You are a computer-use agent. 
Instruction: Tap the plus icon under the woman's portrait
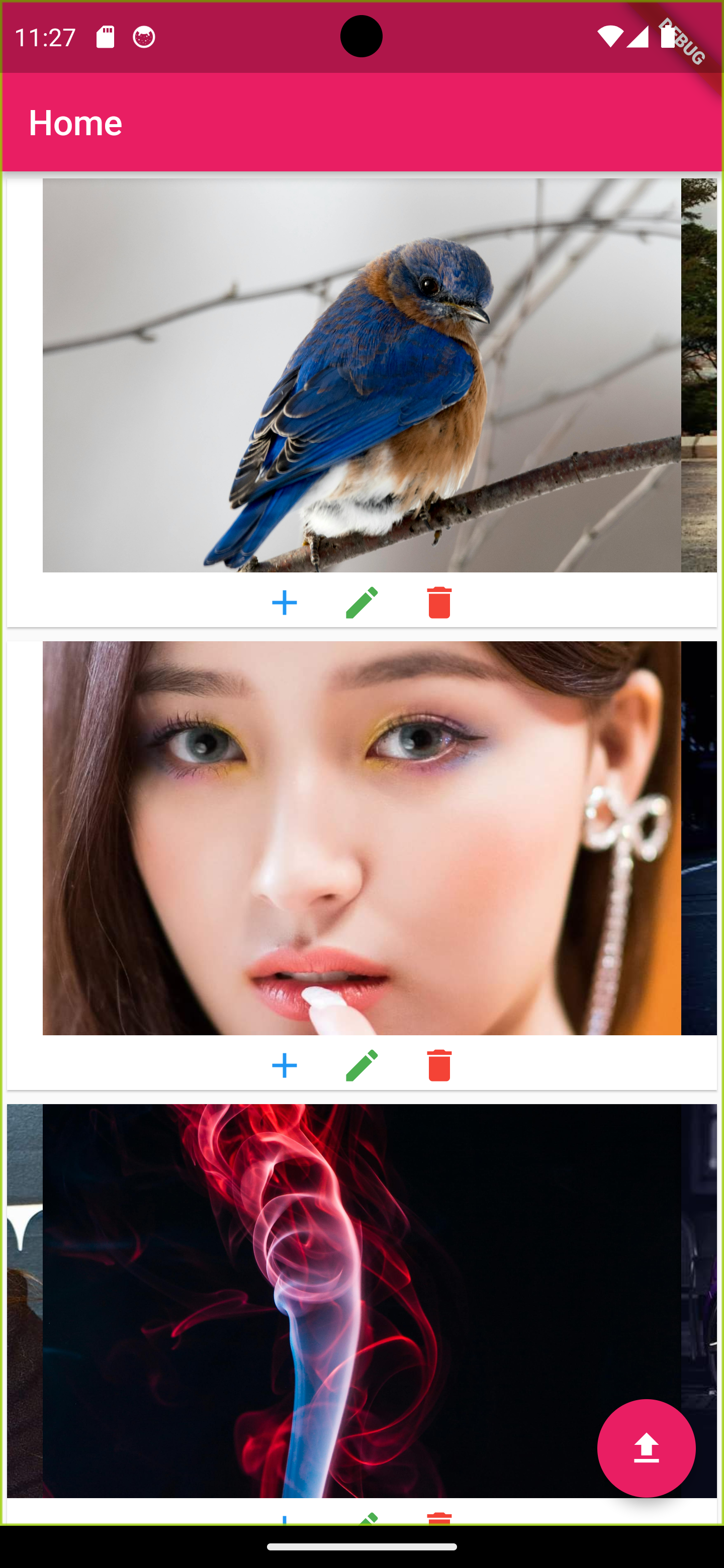point(285,1065)
